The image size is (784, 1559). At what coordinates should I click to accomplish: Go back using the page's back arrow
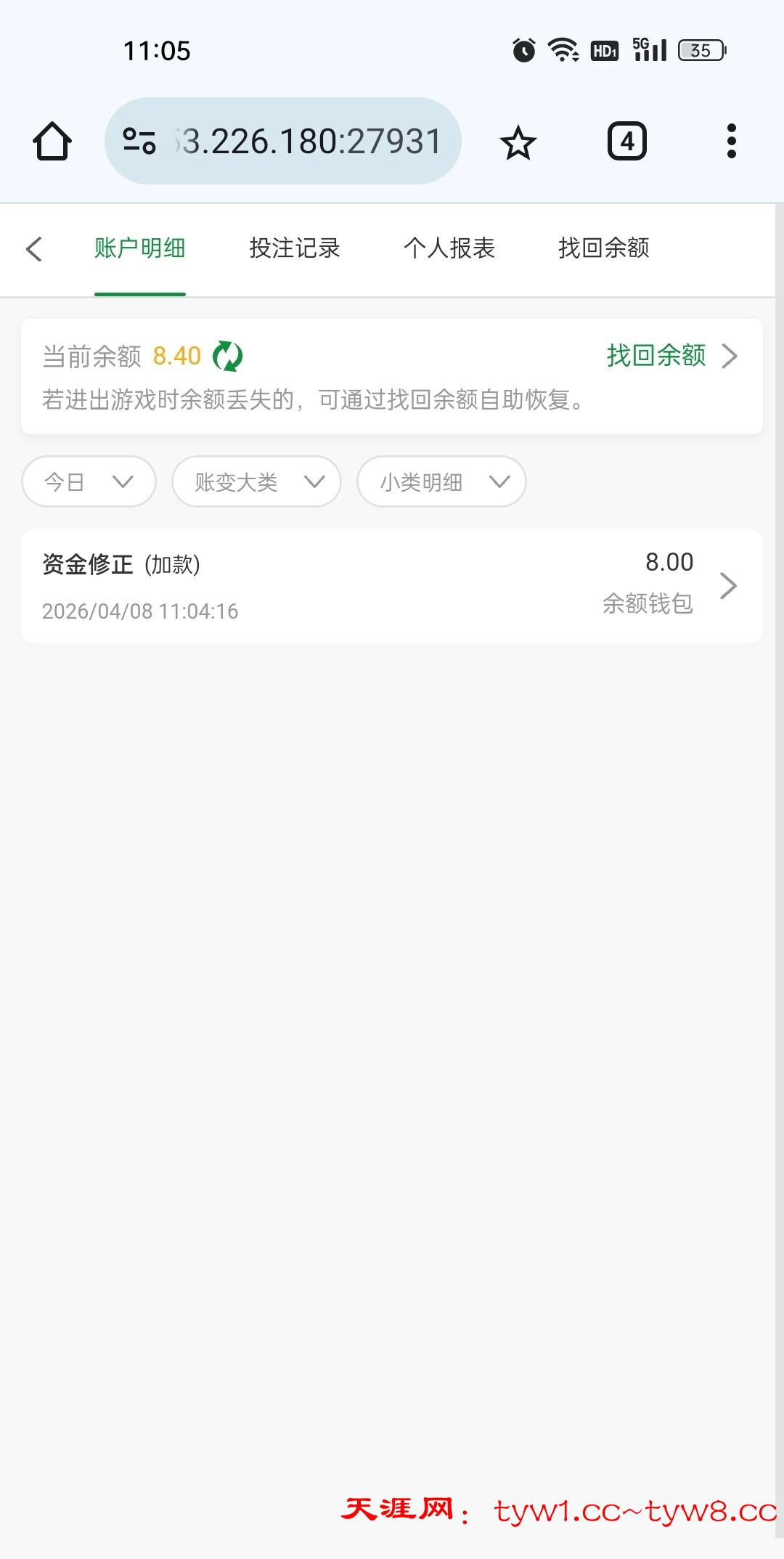click(34, 249)
